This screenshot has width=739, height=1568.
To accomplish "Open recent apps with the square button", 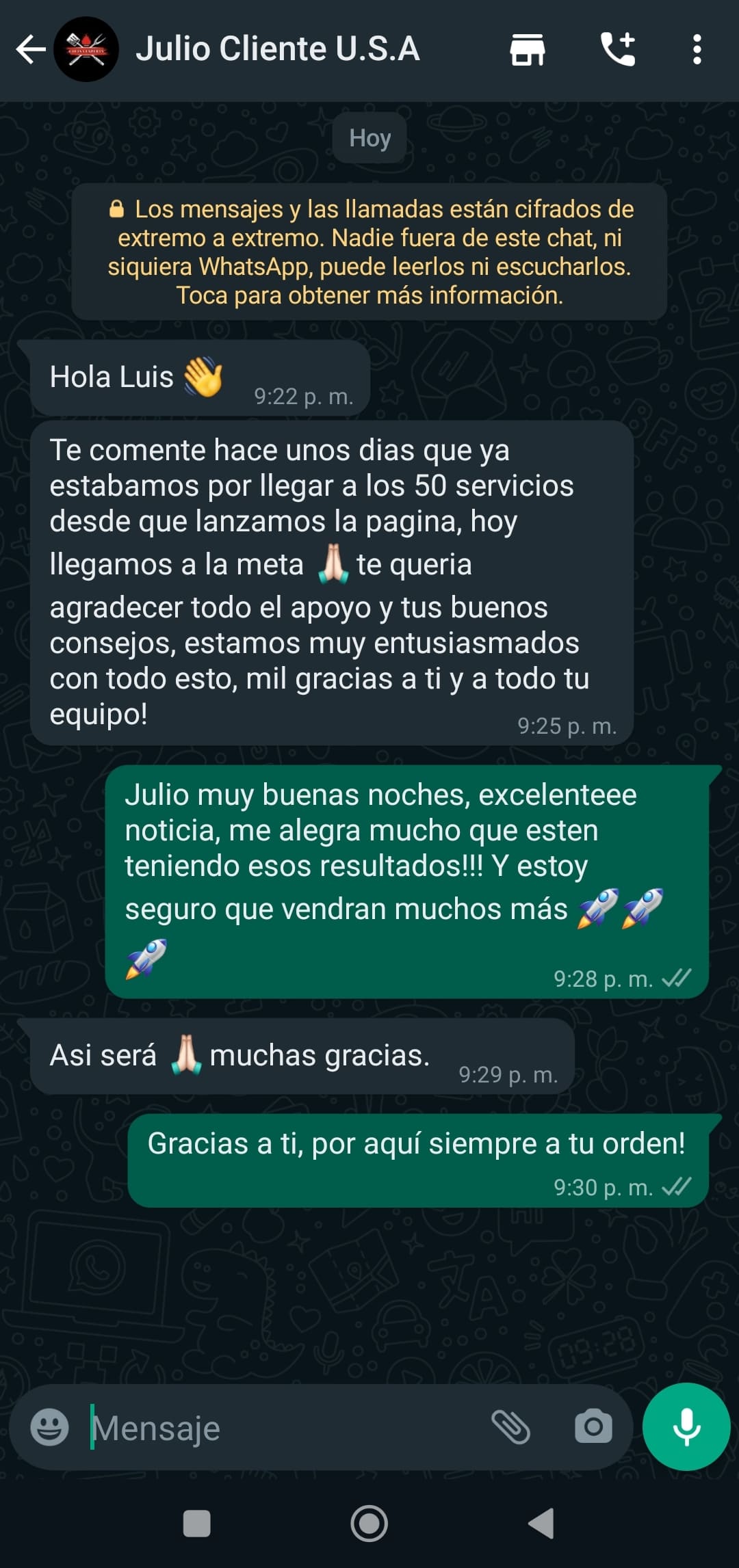I will pos(197,1524).
